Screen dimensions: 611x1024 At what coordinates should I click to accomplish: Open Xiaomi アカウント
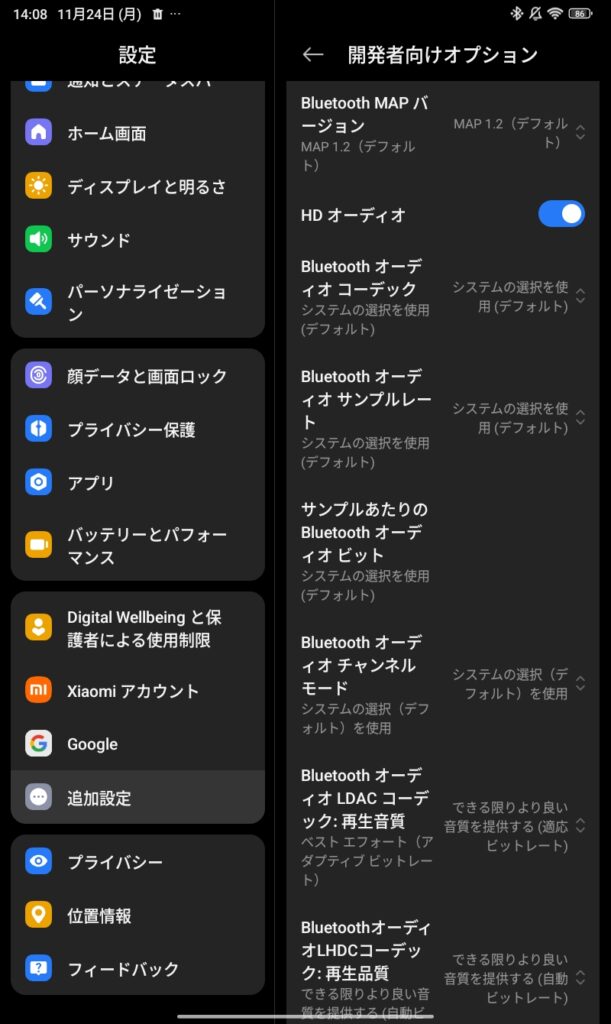[x=138, y=691]
